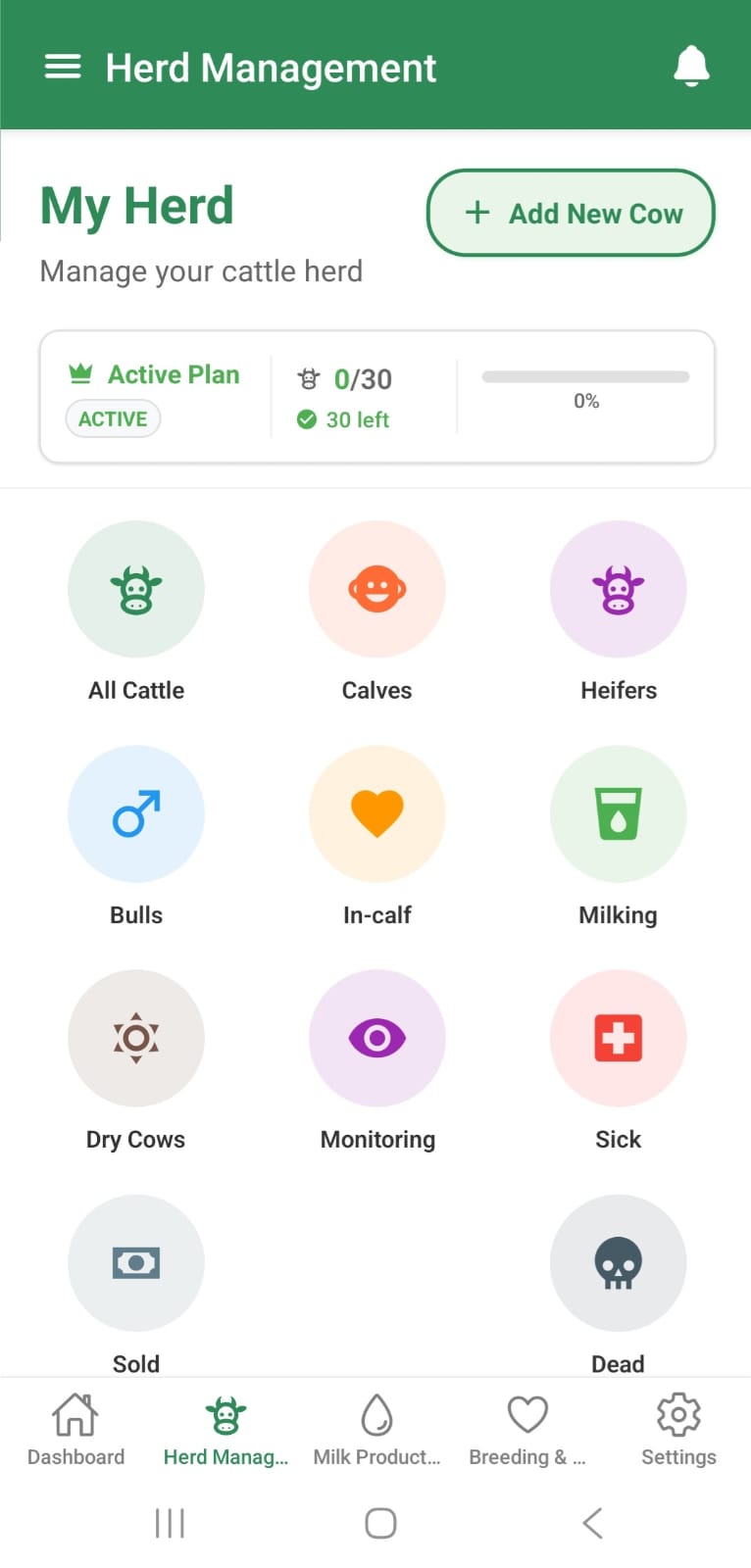The height and width of the screenshot is (1568, 751).
Task: Select the Monitoring eye icon
Action: click(x=376, y=1038)
